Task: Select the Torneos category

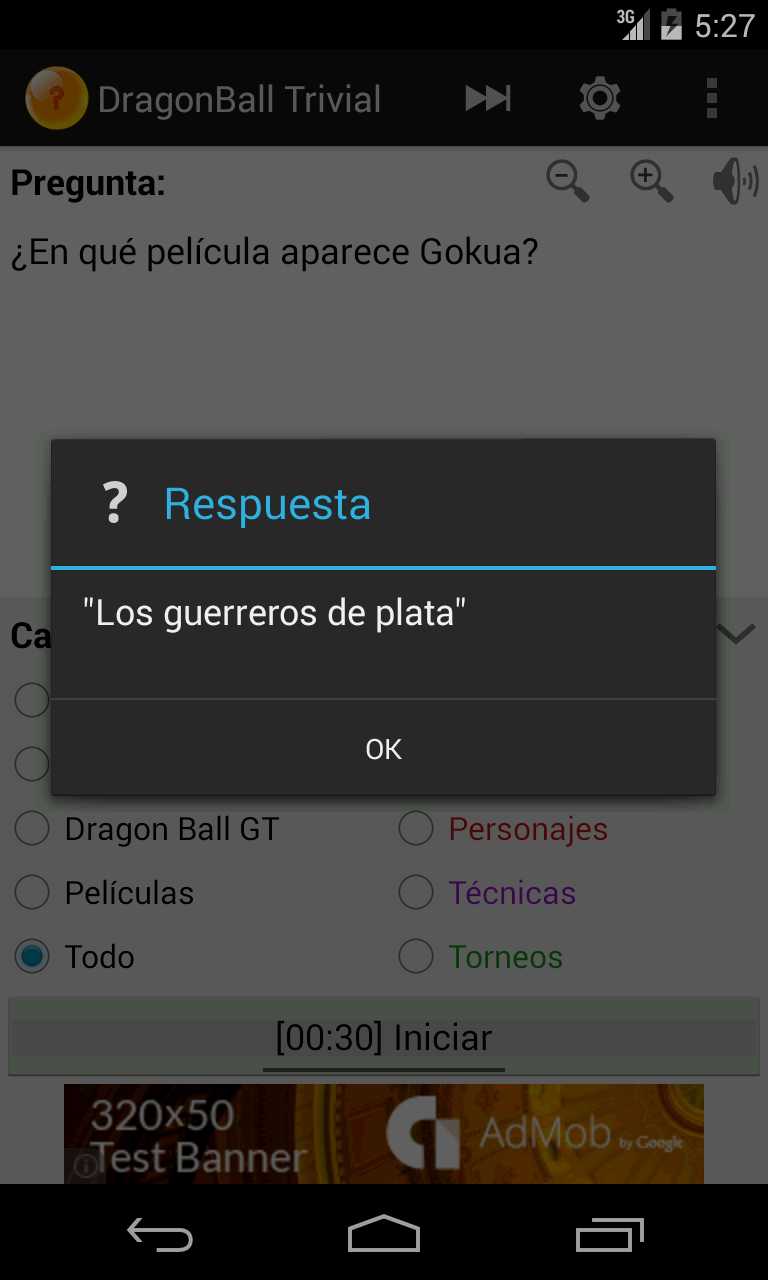Action: (x=481, y=957)
